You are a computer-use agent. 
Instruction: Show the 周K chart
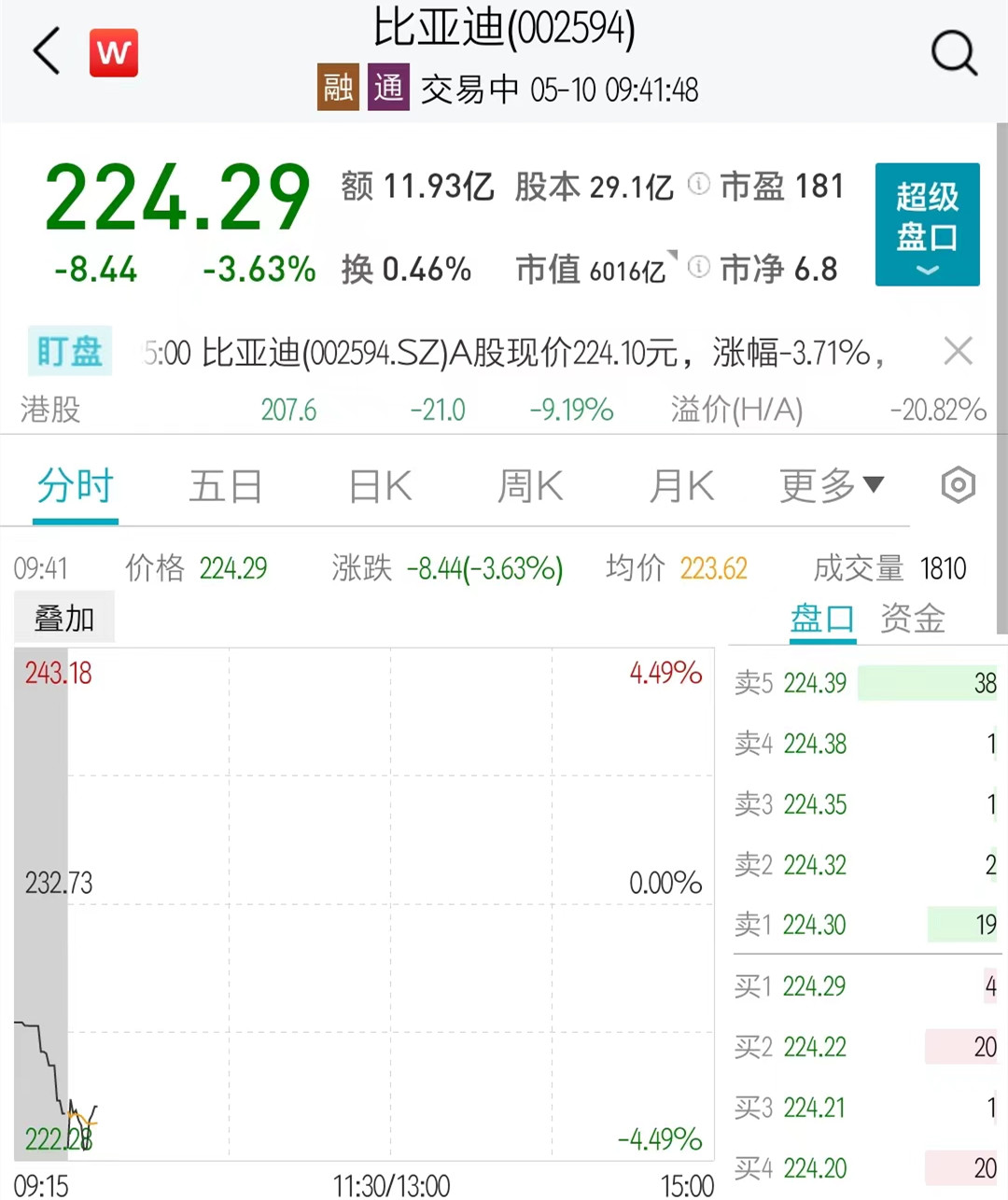[530, 486]
